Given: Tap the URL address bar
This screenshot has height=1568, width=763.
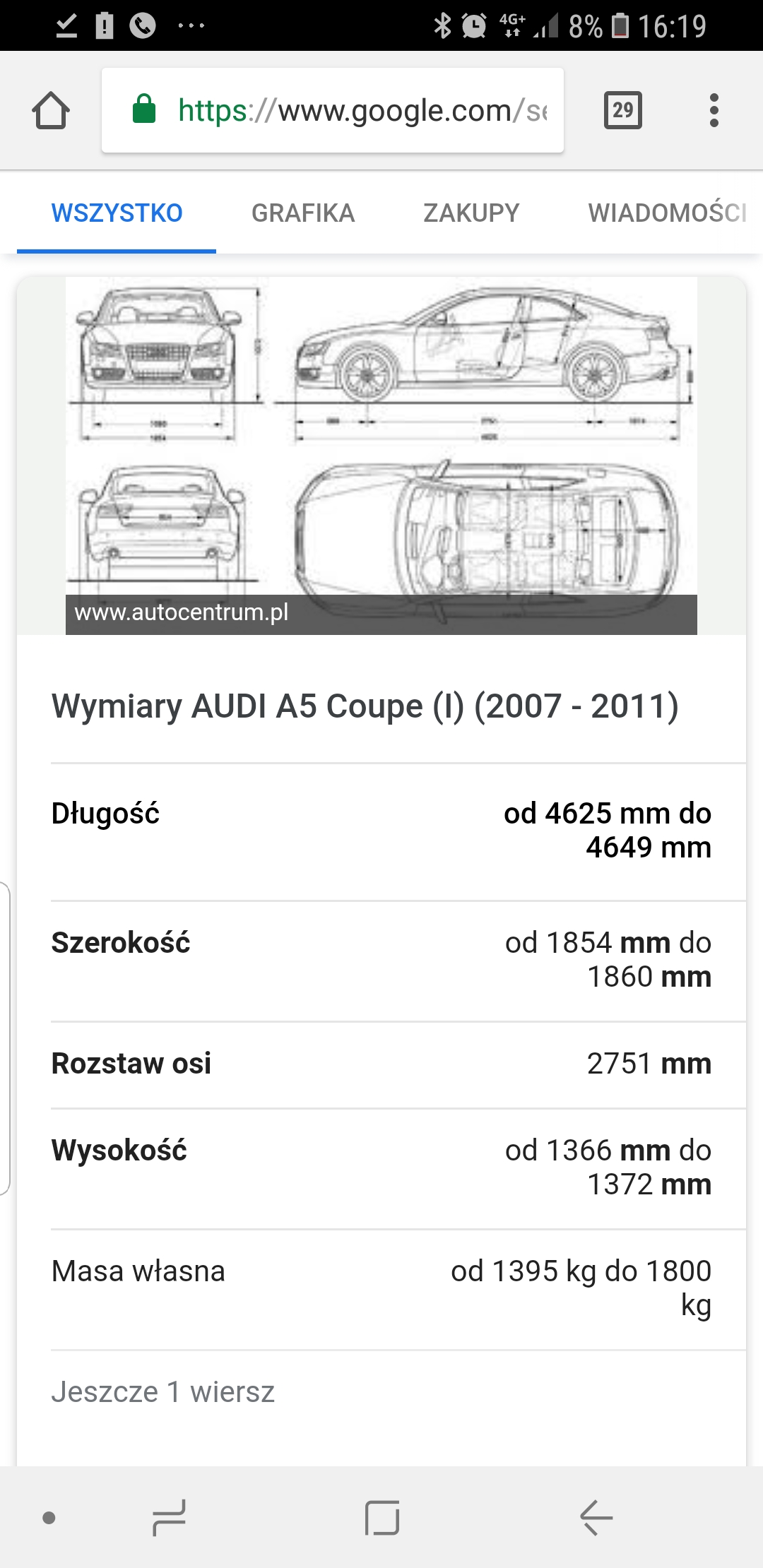Looking at the screenshot, I should 332,111.
